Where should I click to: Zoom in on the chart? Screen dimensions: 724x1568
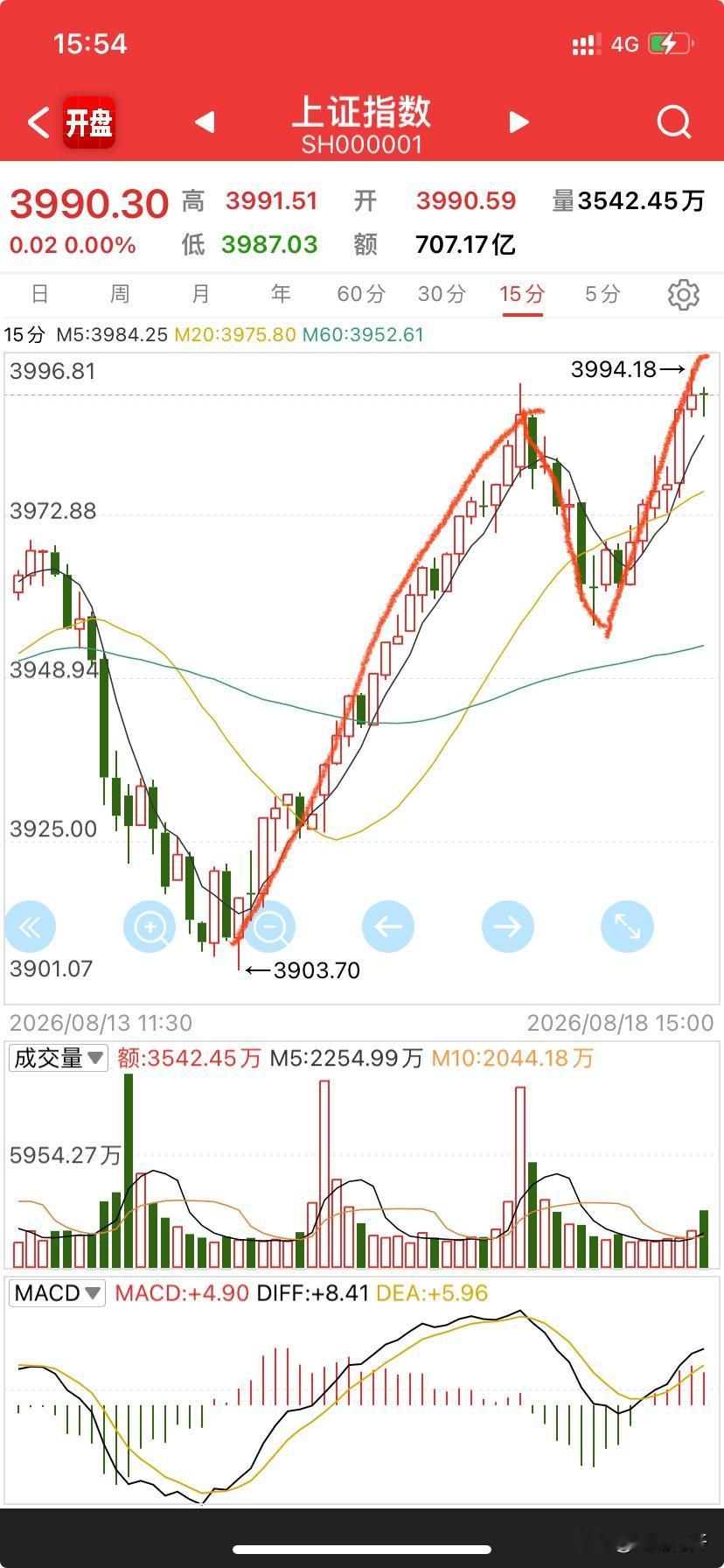150,927
